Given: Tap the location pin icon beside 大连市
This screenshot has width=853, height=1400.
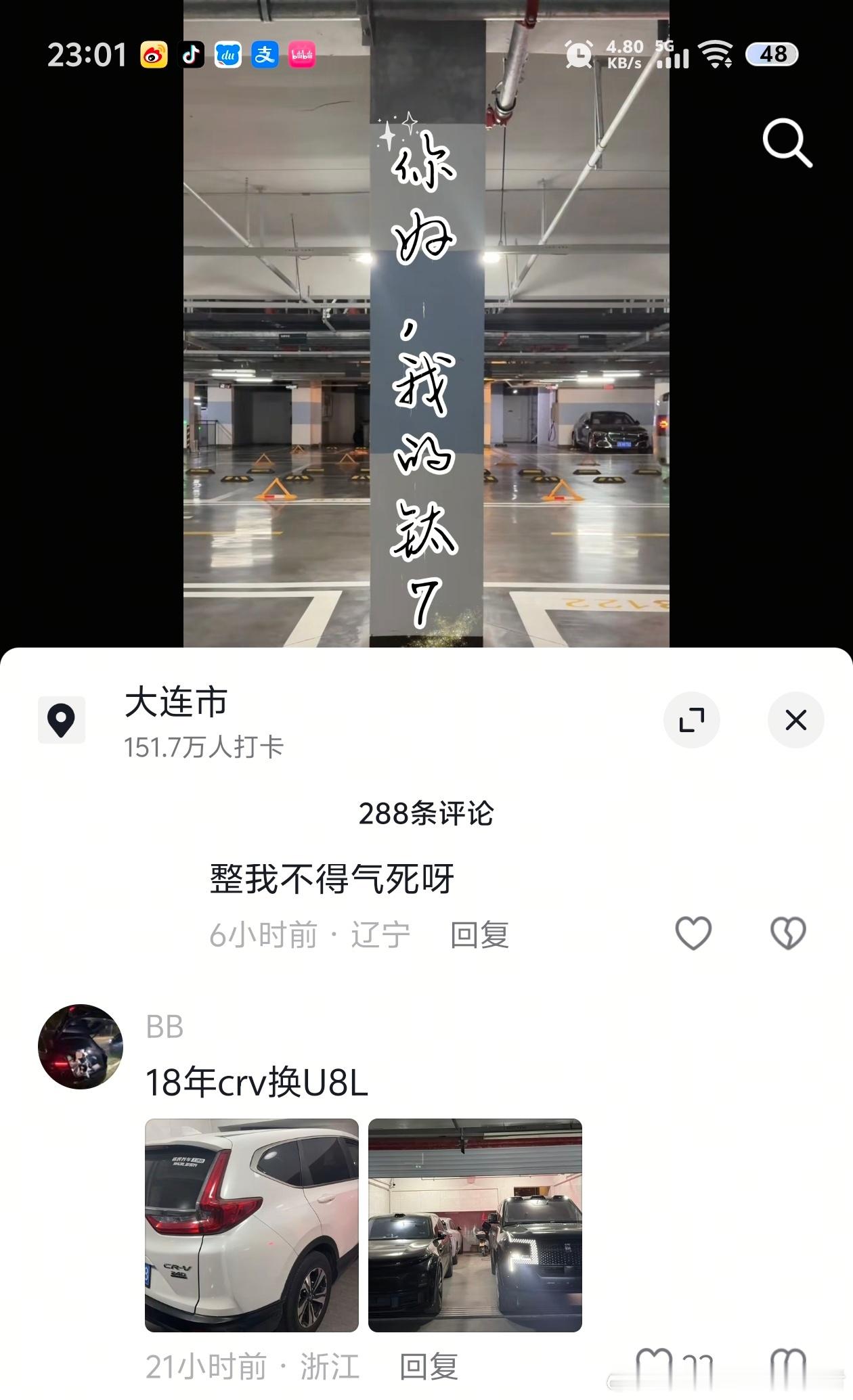Looking at the screenshot, I should point(61,721).
